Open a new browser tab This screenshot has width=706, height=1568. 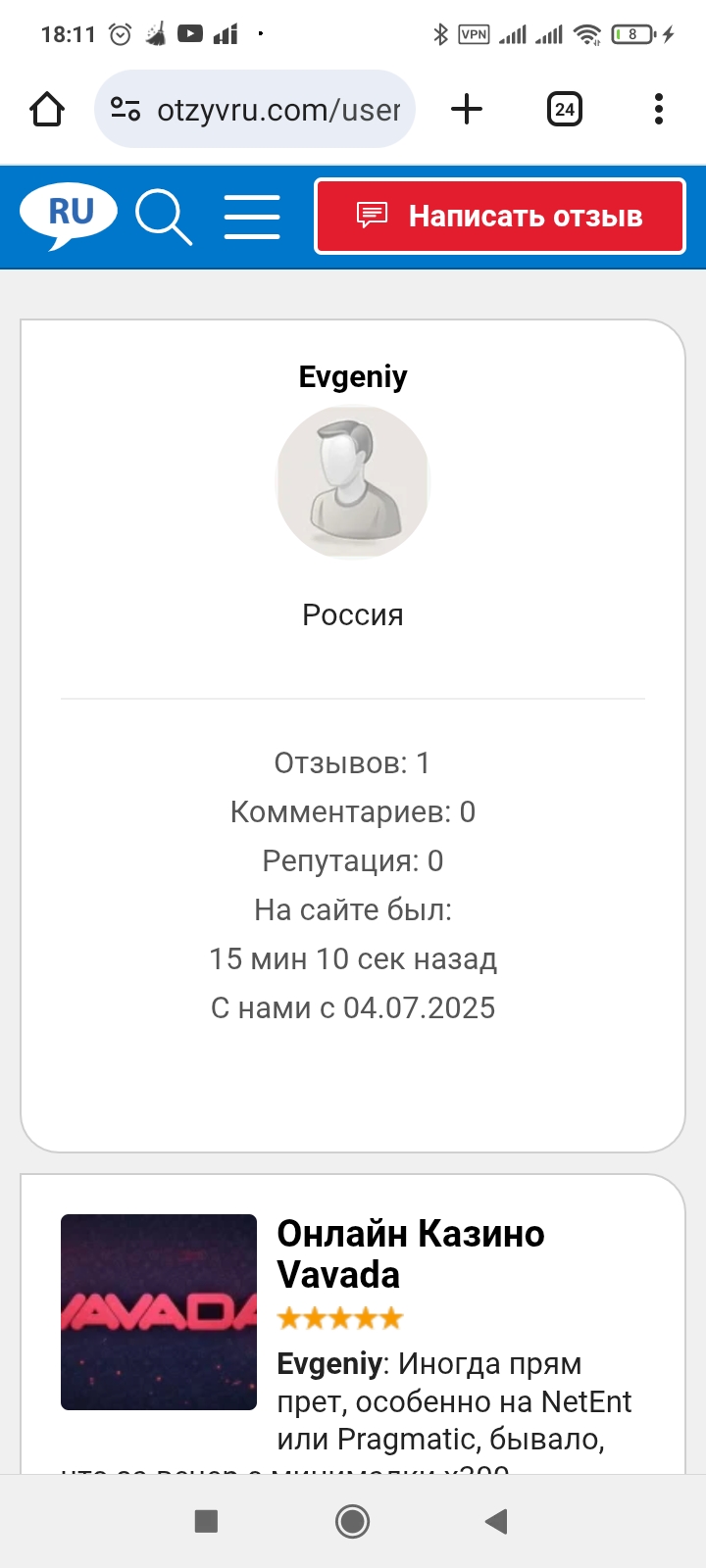point(467,109)
